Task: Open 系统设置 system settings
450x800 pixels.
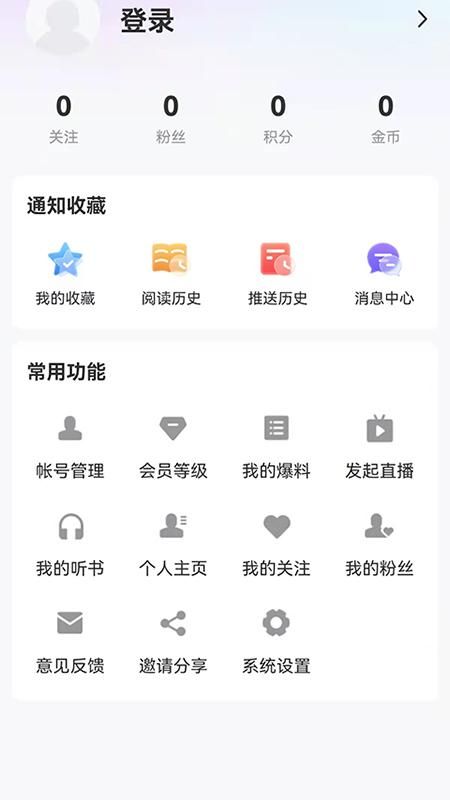Action: [277, 642]
